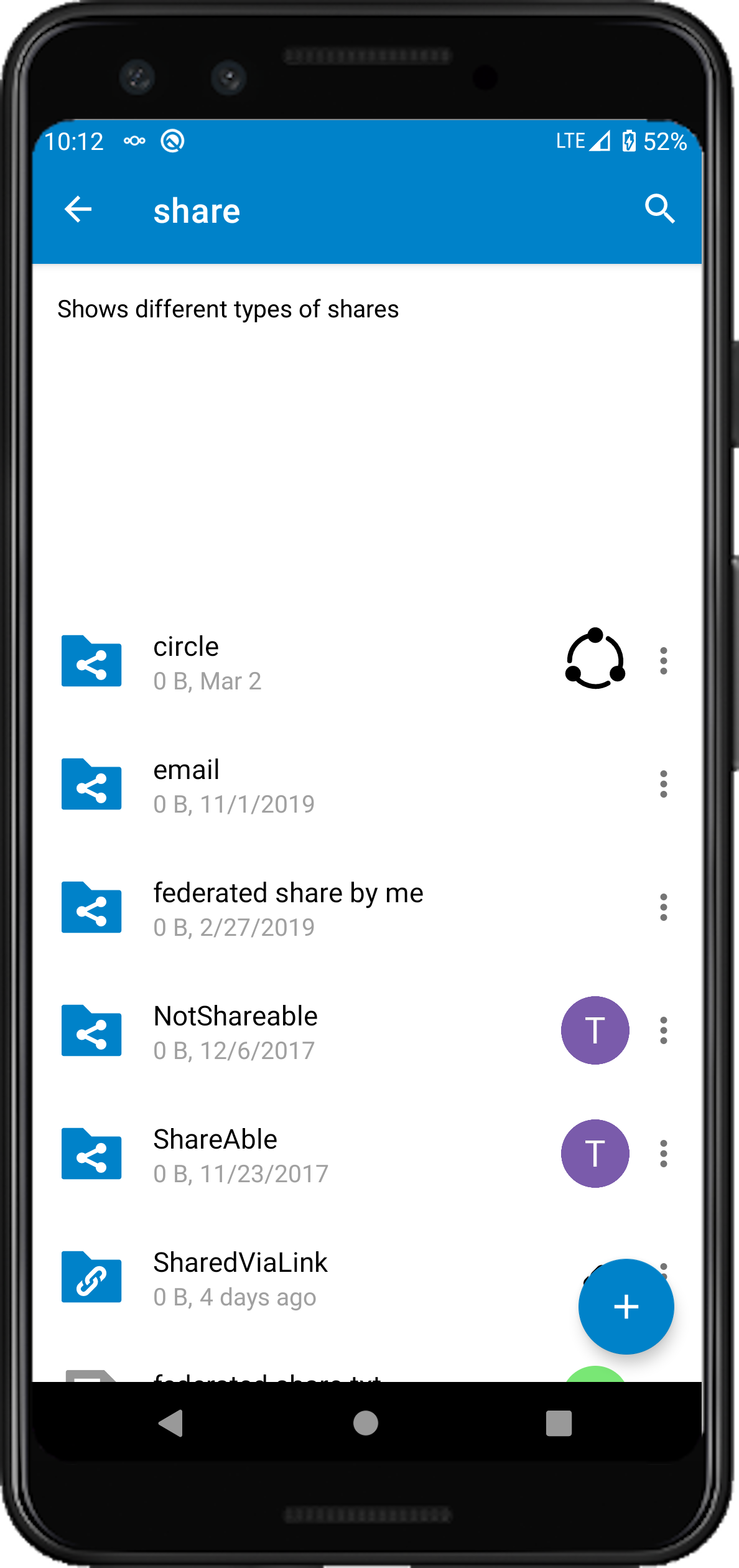
Task: Open overflow menu for email folder
Action: tap(663, 784)
